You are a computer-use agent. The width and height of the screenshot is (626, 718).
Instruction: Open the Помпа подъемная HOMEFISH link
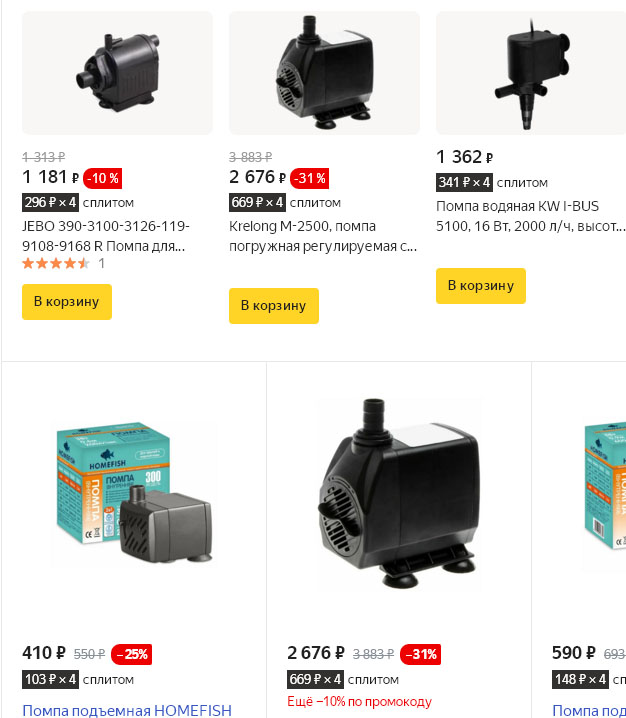tap(127, 710)
